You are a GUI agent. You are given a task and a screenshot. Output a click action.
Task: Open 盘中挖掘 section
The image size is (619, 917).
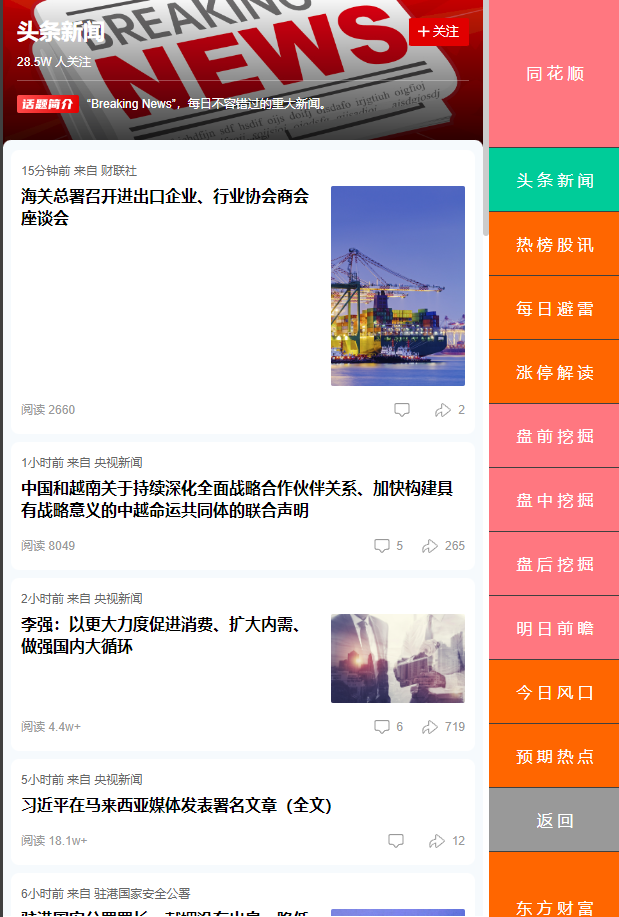pos(554,500)
